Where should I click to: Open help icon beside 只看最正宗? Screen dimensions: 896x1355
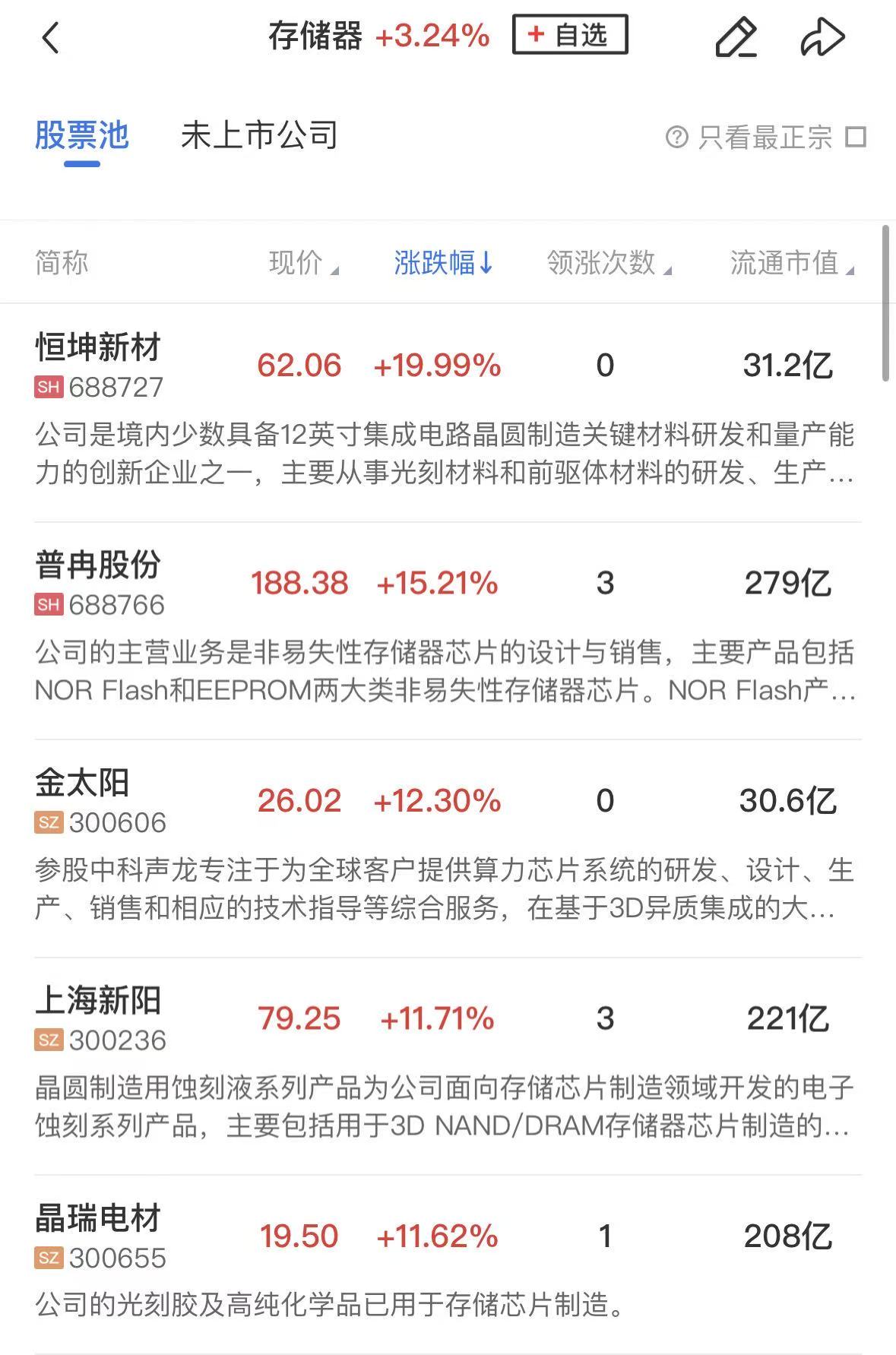(676, 138)
